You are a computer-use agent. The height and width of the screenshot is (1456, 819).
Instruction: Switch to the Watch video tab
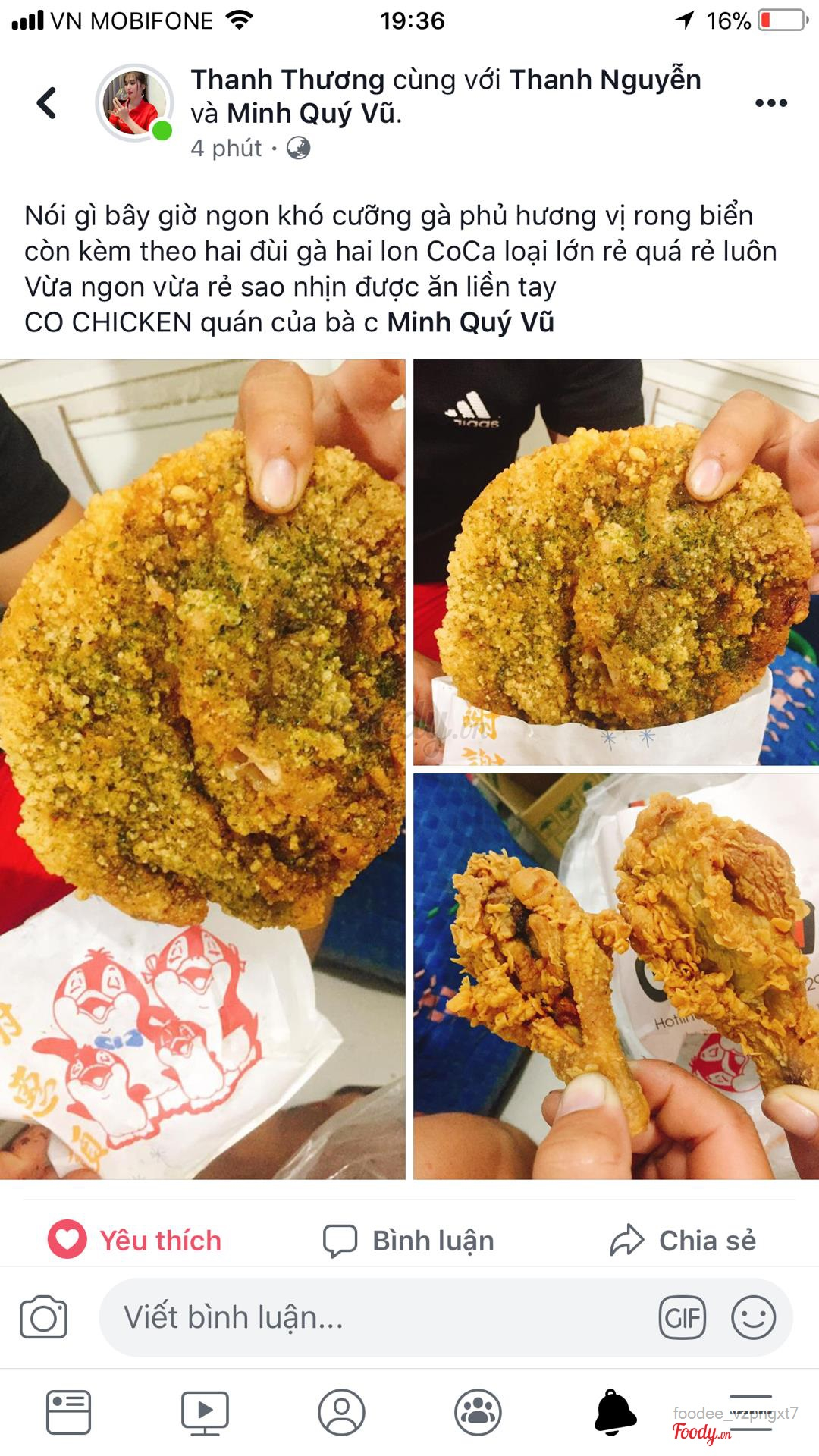click(x=205, y=1412)
